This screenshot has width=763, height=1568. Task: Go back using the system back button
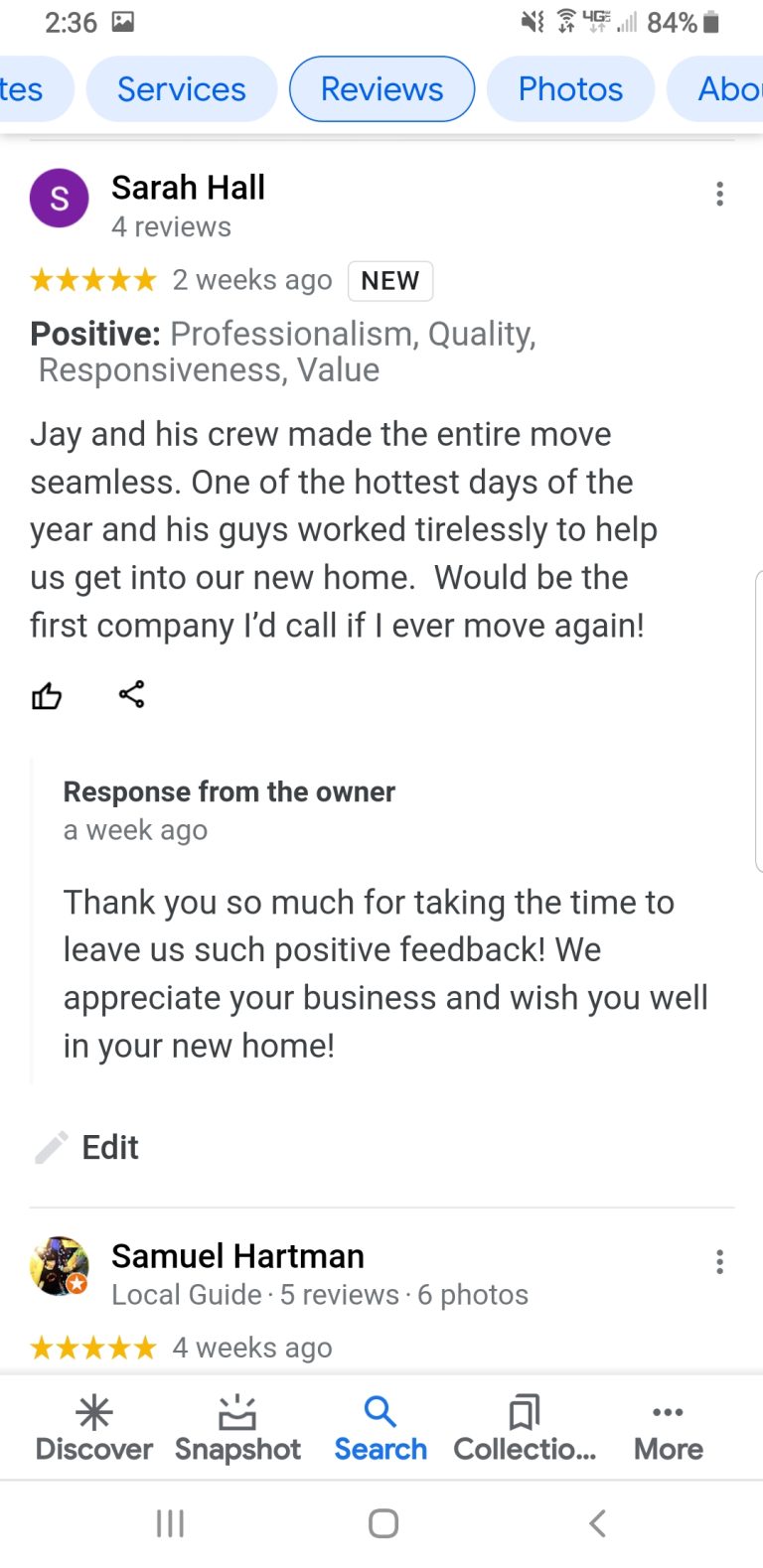597,1523
